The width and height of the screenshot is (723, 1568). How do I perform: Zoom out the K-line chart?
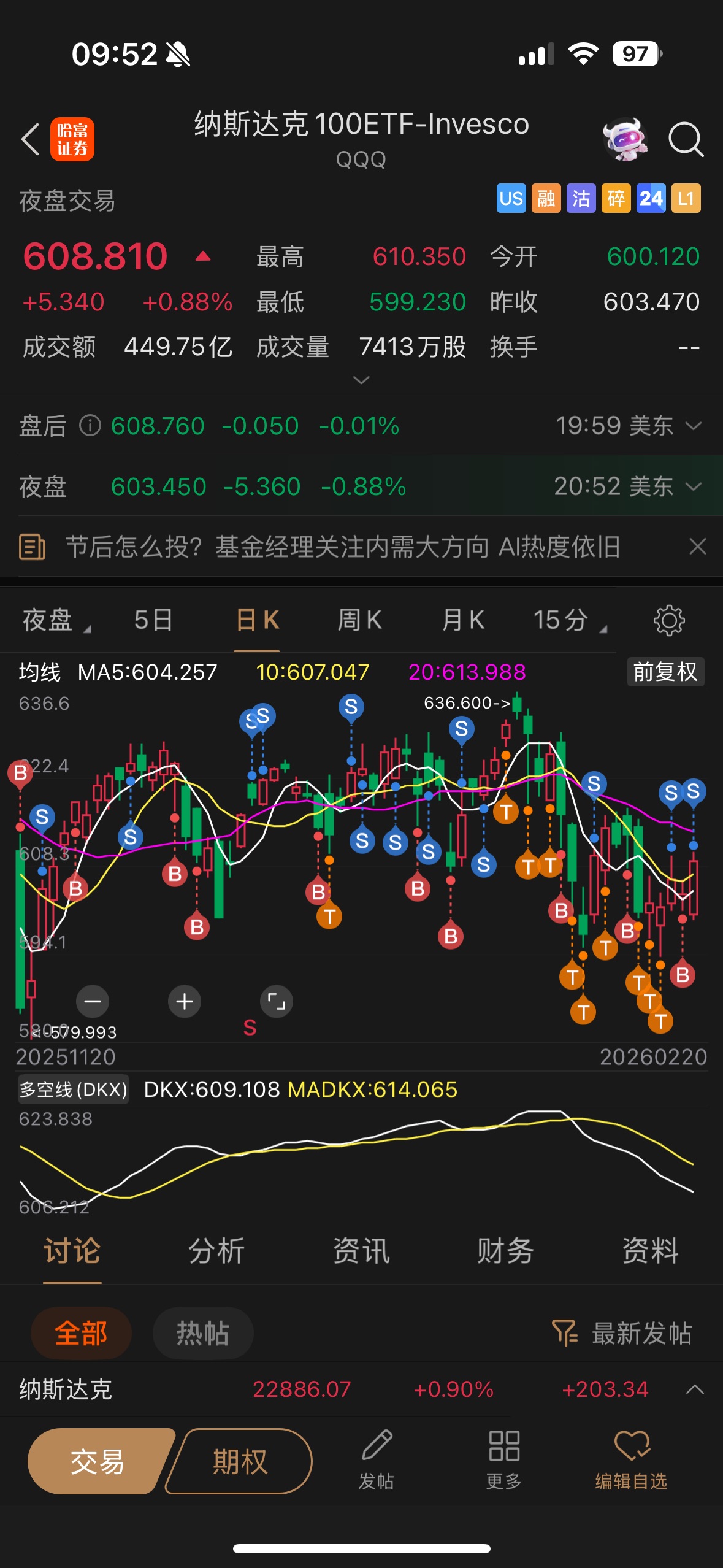click(x=93, y=1002)
